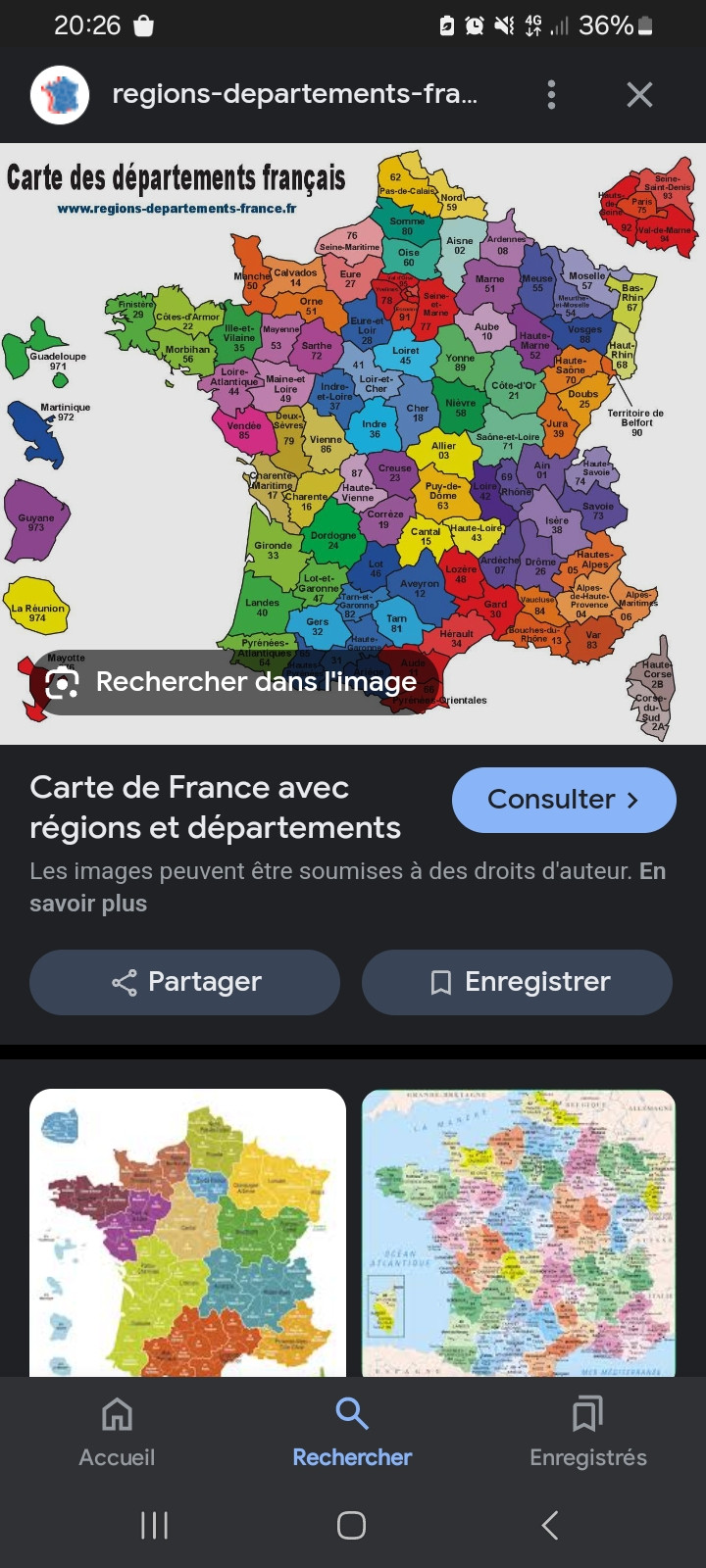The image size is (706, 1568).
Task: Share this image with Partager
Action: (185, 982)
